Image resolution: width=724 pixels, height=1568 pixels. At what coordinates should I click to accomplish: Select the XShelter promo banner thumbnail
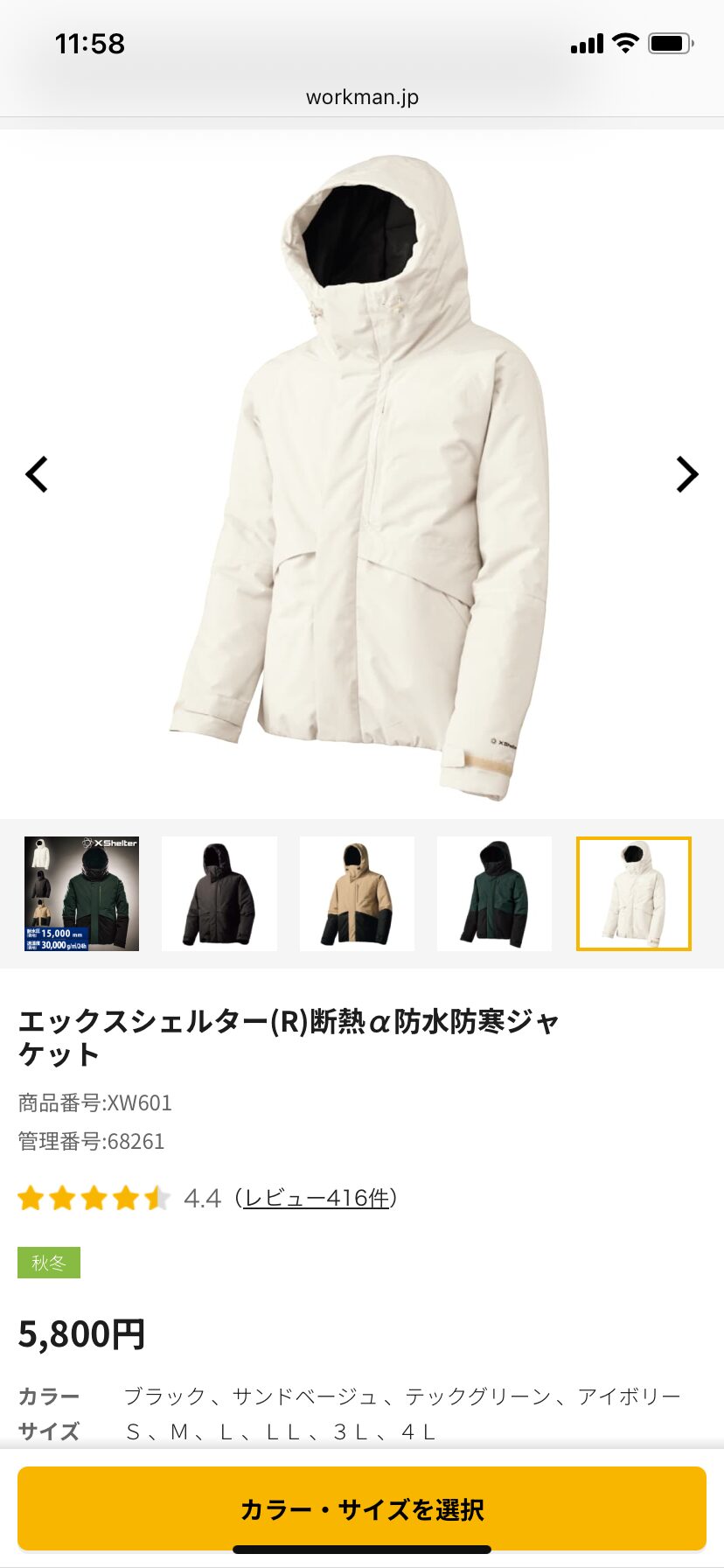tap(81, 893)
